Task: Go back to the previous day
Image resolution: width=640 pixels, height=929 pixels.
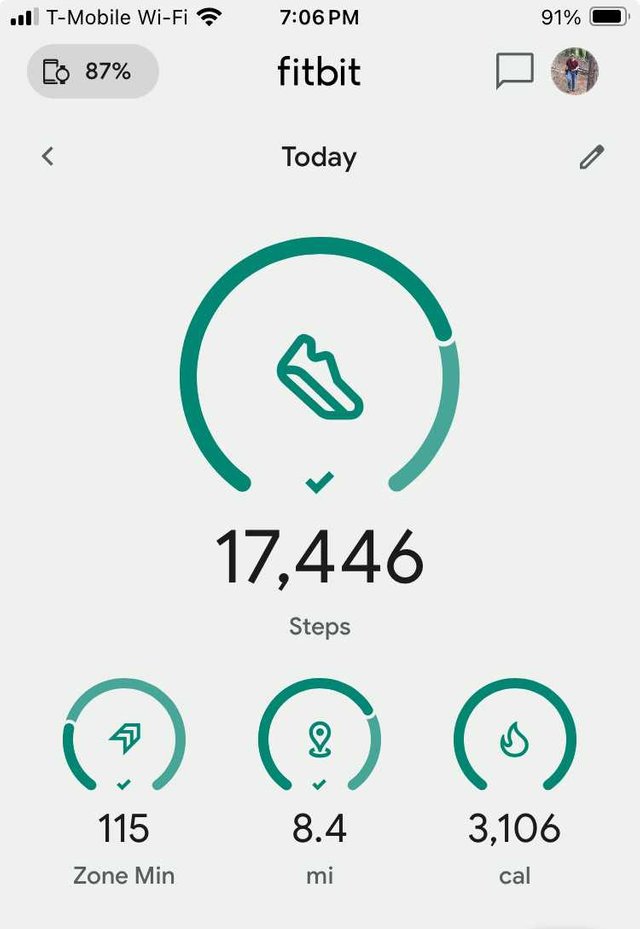Action: pyautogui.click(x=47, y=157)
